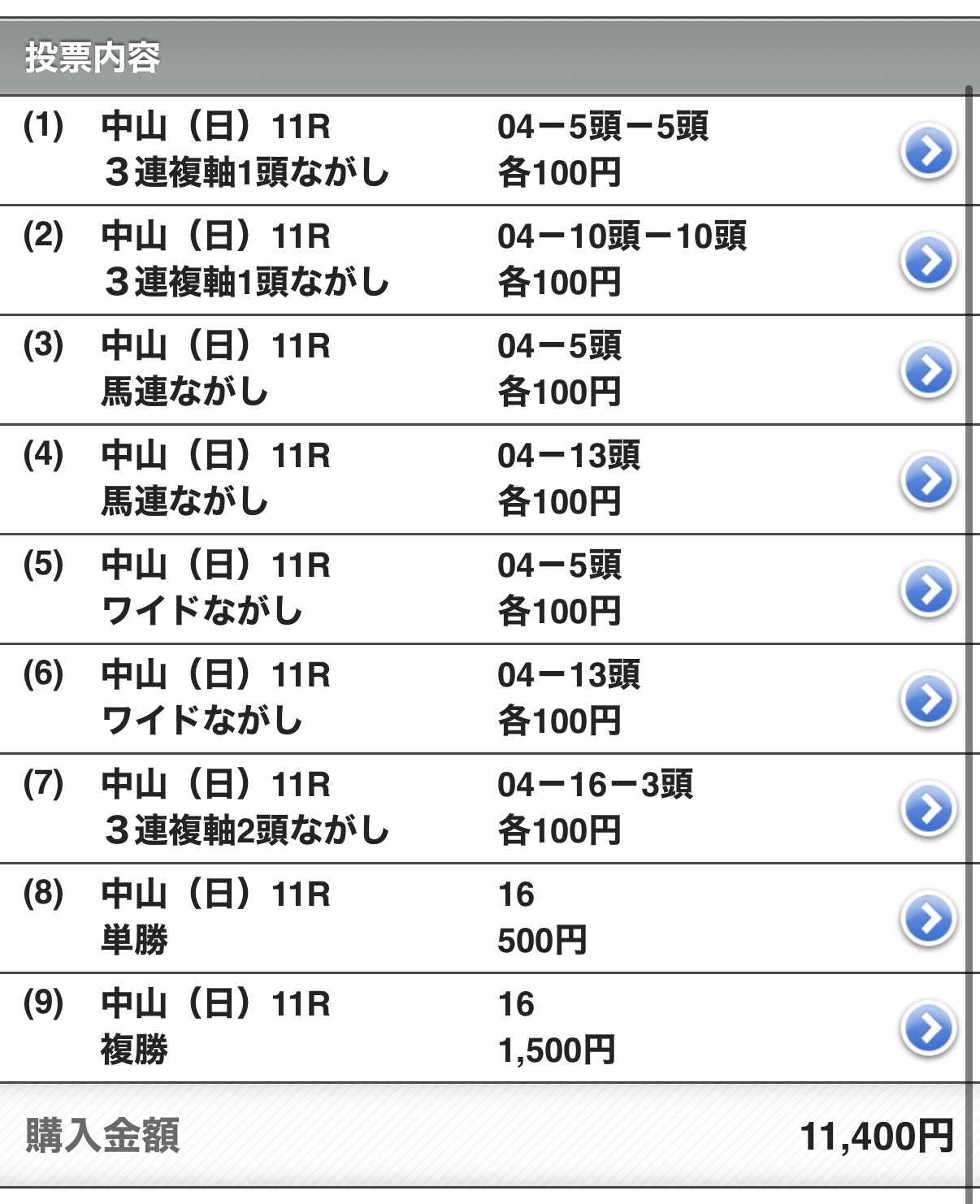
Task: View bet (6) ワイドながし 04－13頭
Action: tap(928, 699)
